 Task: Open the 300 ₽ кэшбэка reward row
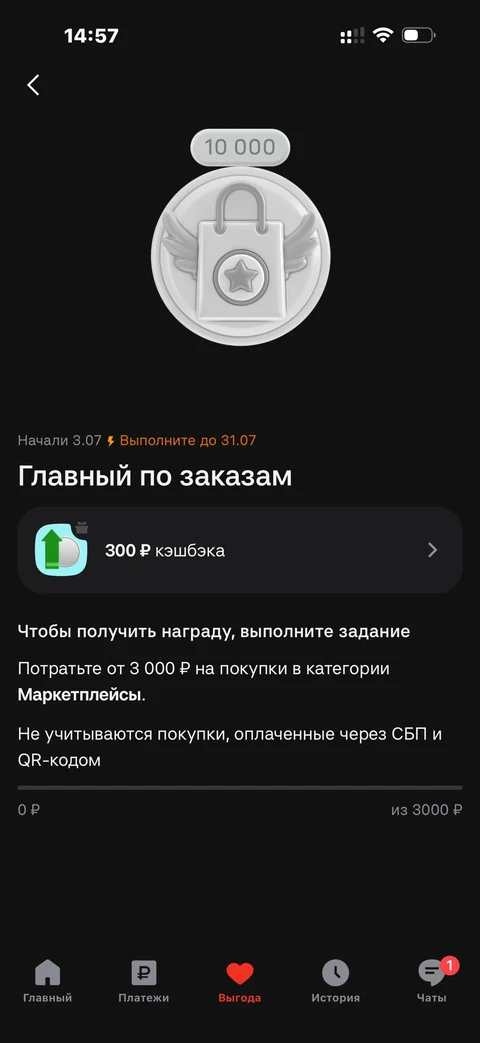240,550
